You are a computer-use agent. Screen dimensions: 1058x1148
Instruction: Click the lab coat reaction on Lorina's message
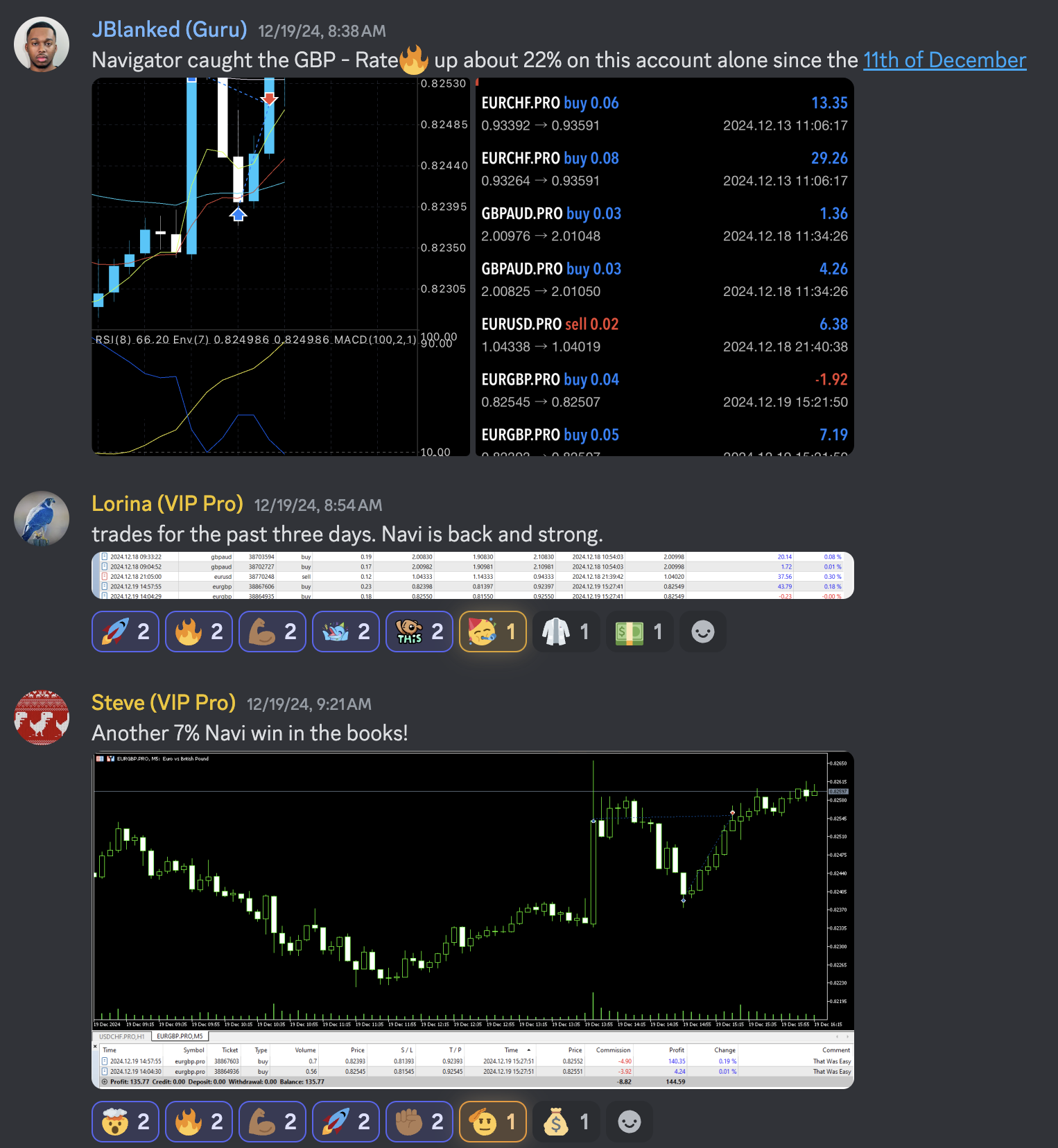click(x=566, y=632)
